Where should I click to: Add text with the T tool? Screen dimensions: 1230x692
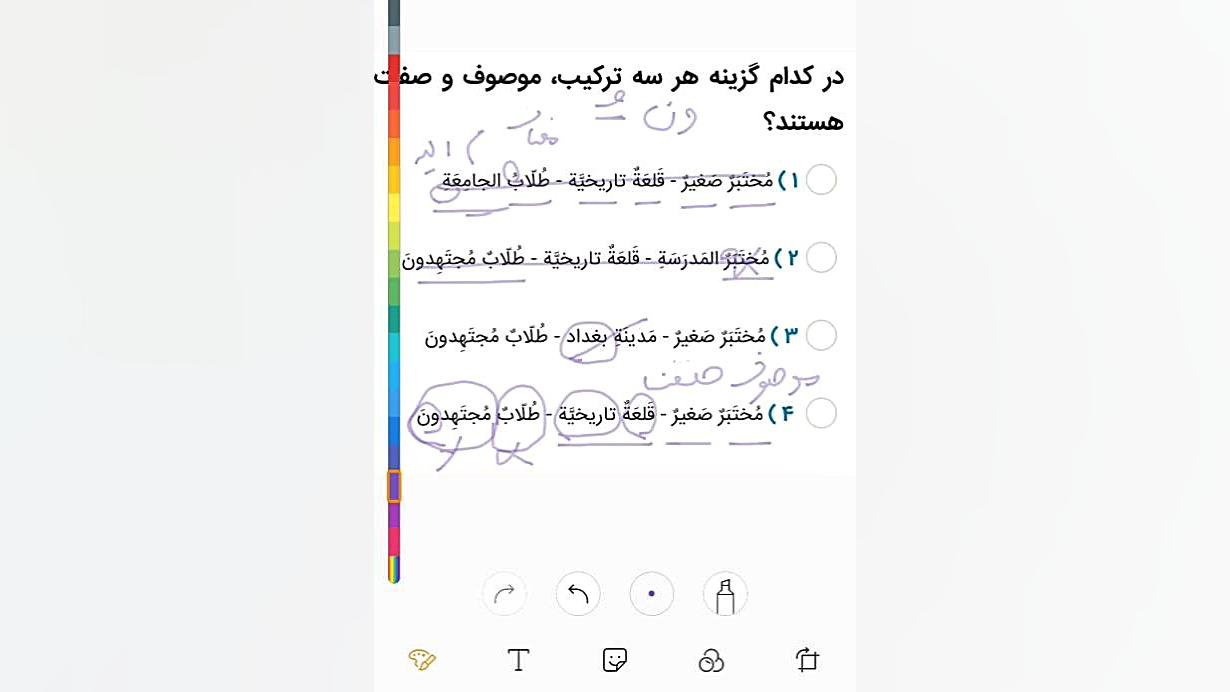click(518, 660)
